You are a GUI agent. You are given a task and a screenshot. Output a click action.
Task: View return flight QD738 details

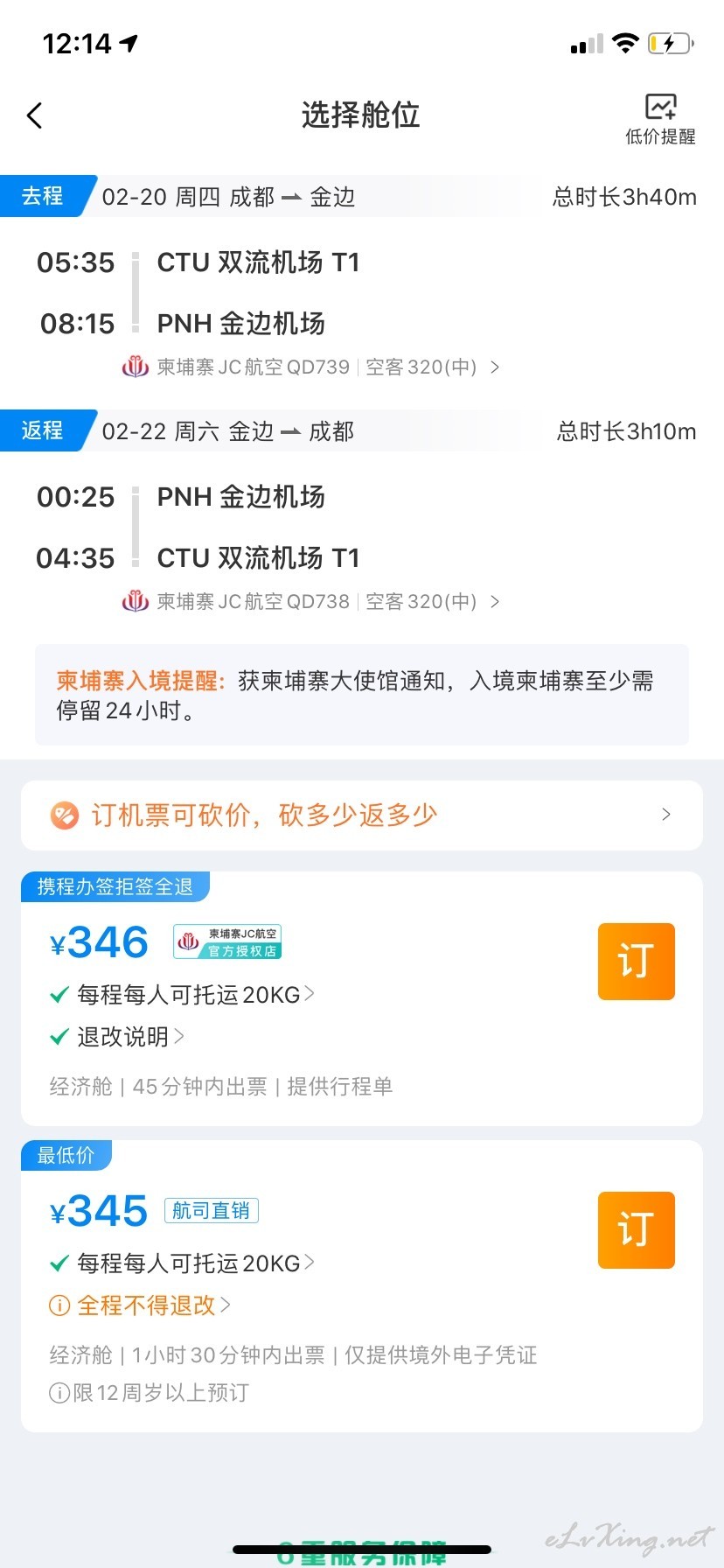tap(311, 601)
